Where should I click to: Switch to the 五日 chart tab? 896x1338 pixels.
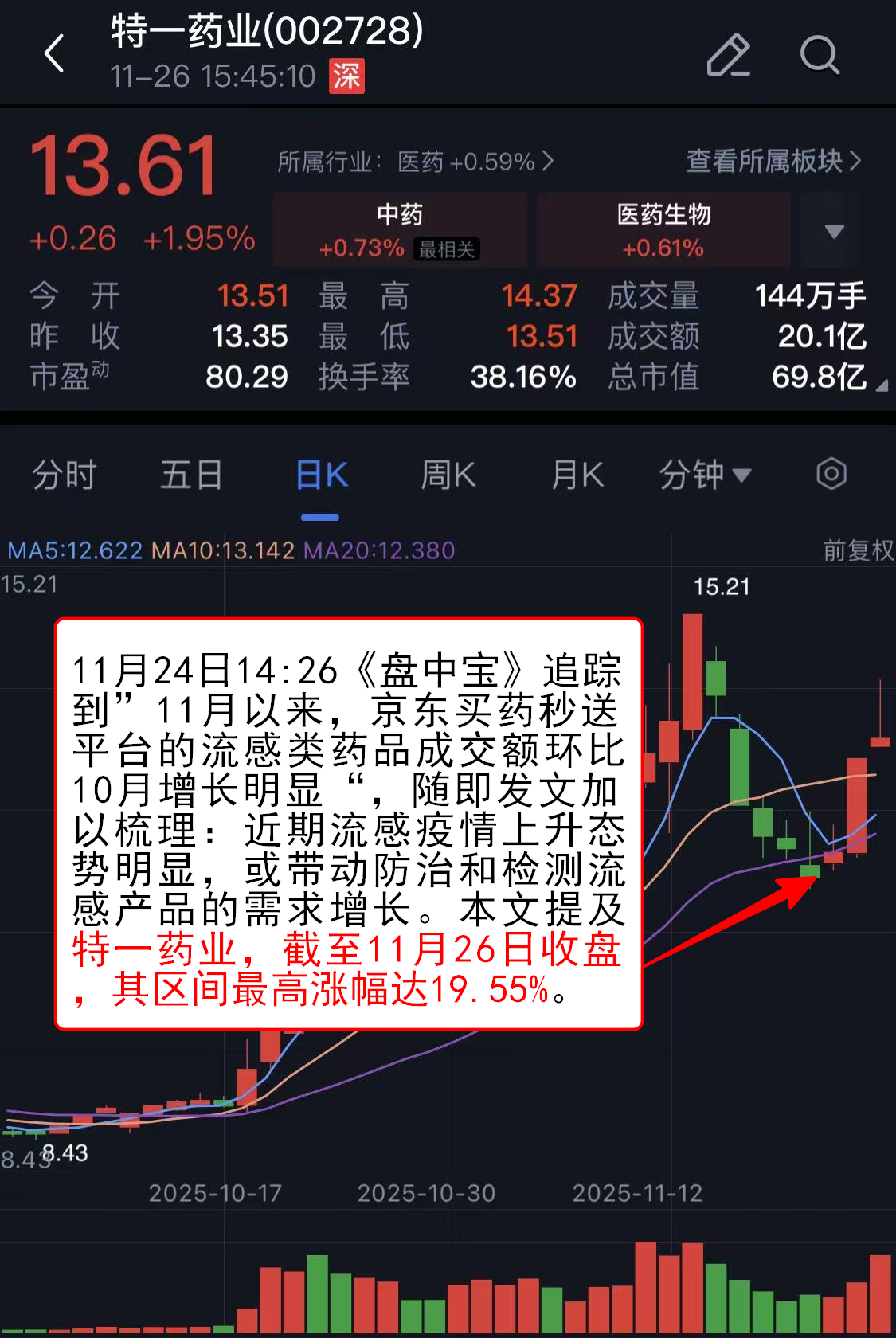point(191,475)
